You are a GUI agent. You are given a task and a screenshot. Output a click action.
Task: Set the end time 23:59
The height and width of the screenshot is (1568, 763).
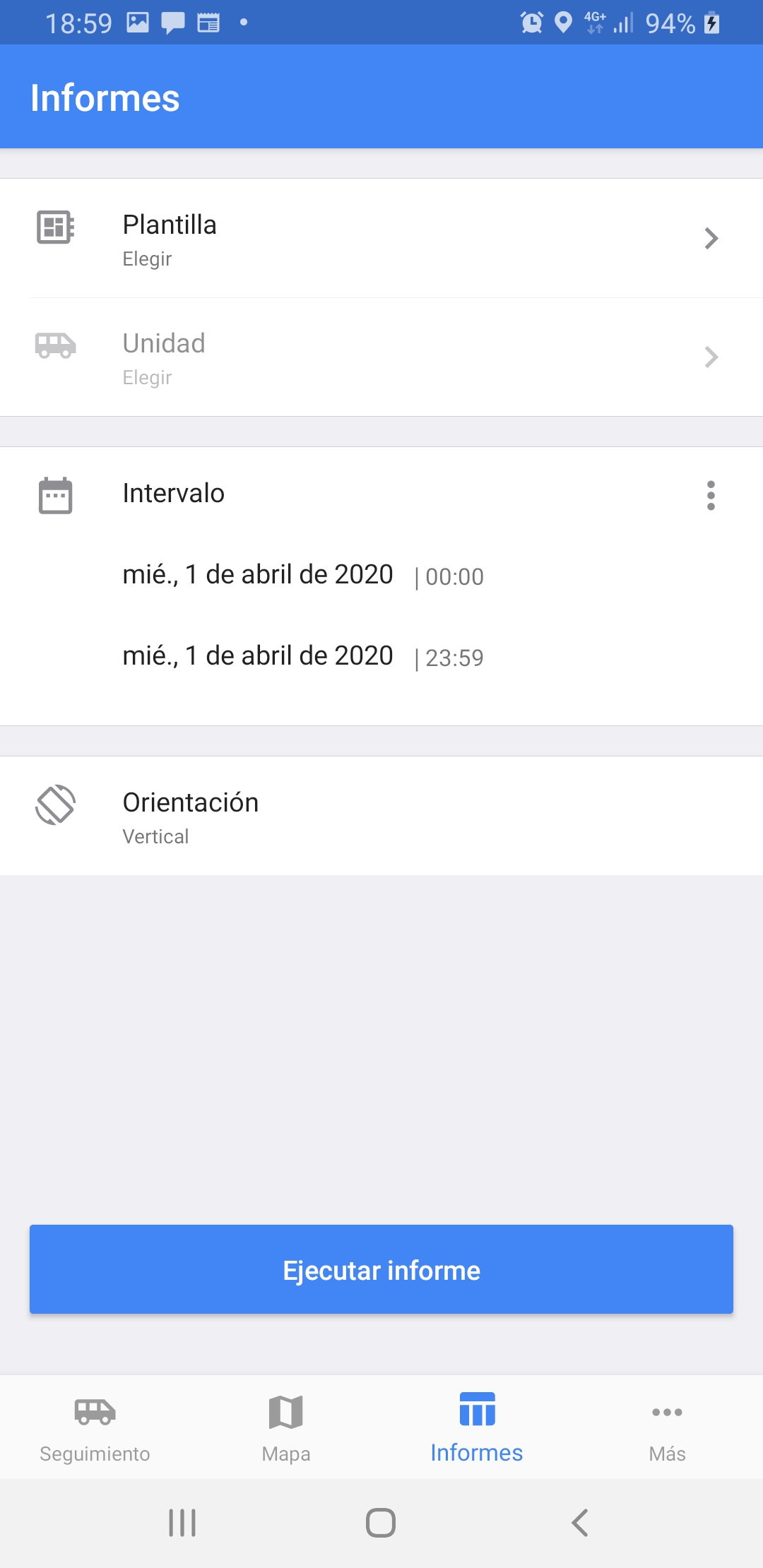[454, 658]
